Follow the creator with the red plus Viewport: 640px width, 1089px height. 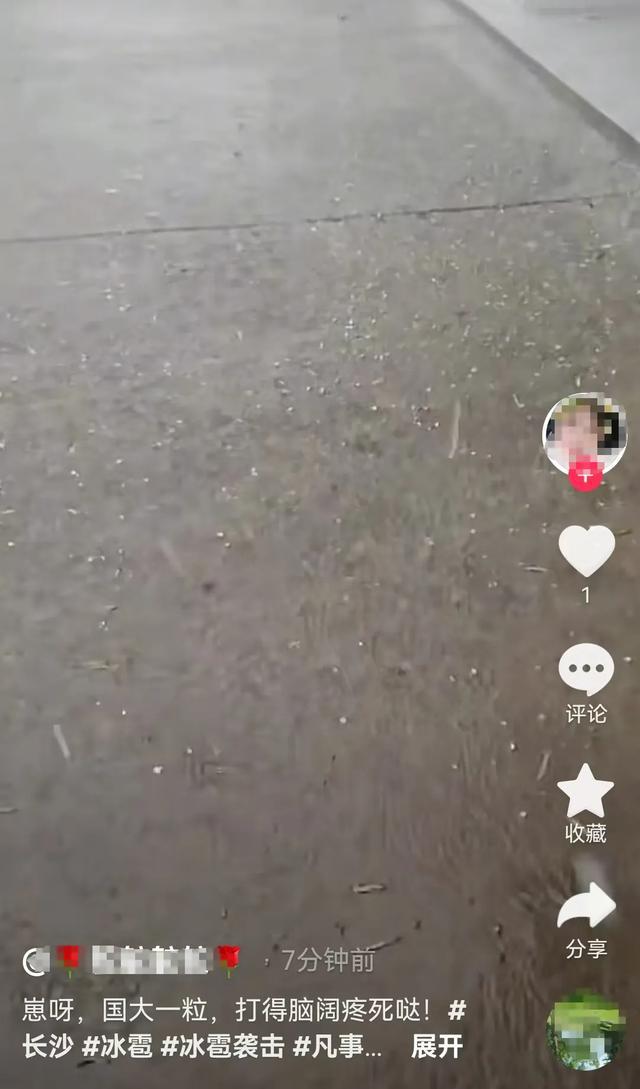[x=584, y=476]
